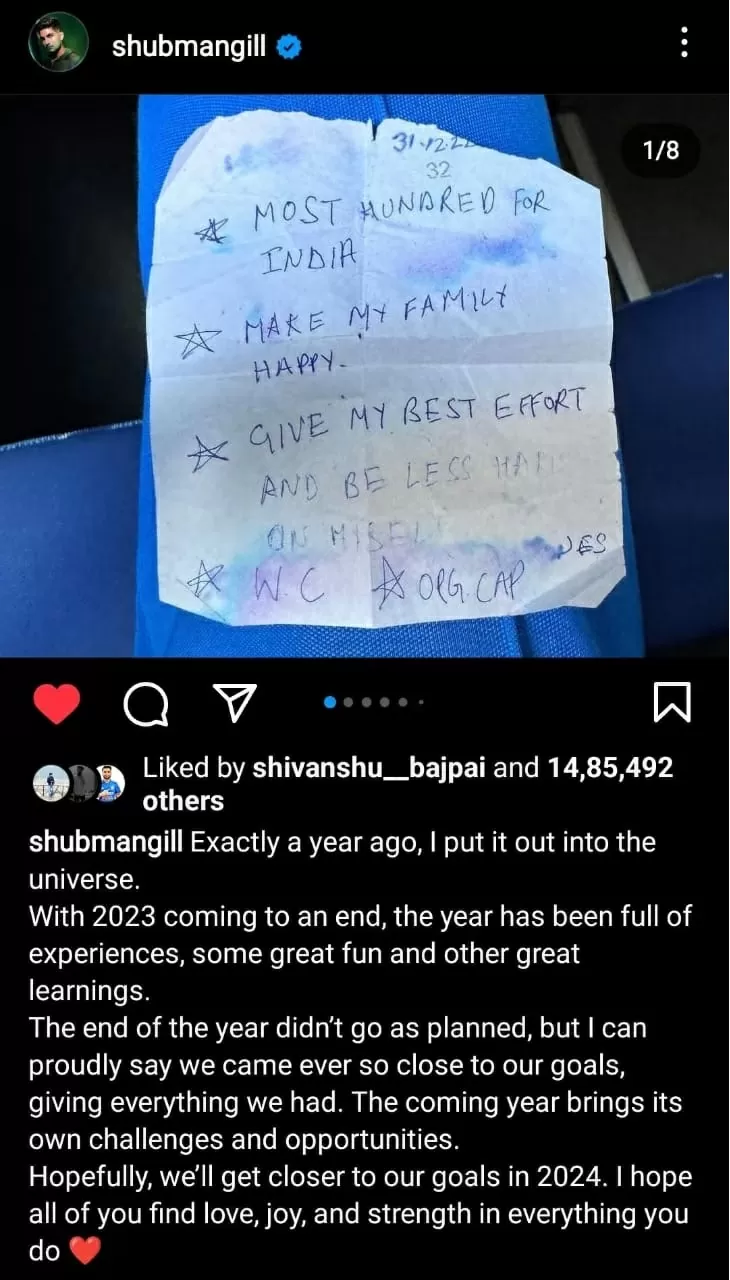730x1280 pixels.
Task: Open shubmangill's profile picture
Action: pyautogui.click(x=58, y=43)
